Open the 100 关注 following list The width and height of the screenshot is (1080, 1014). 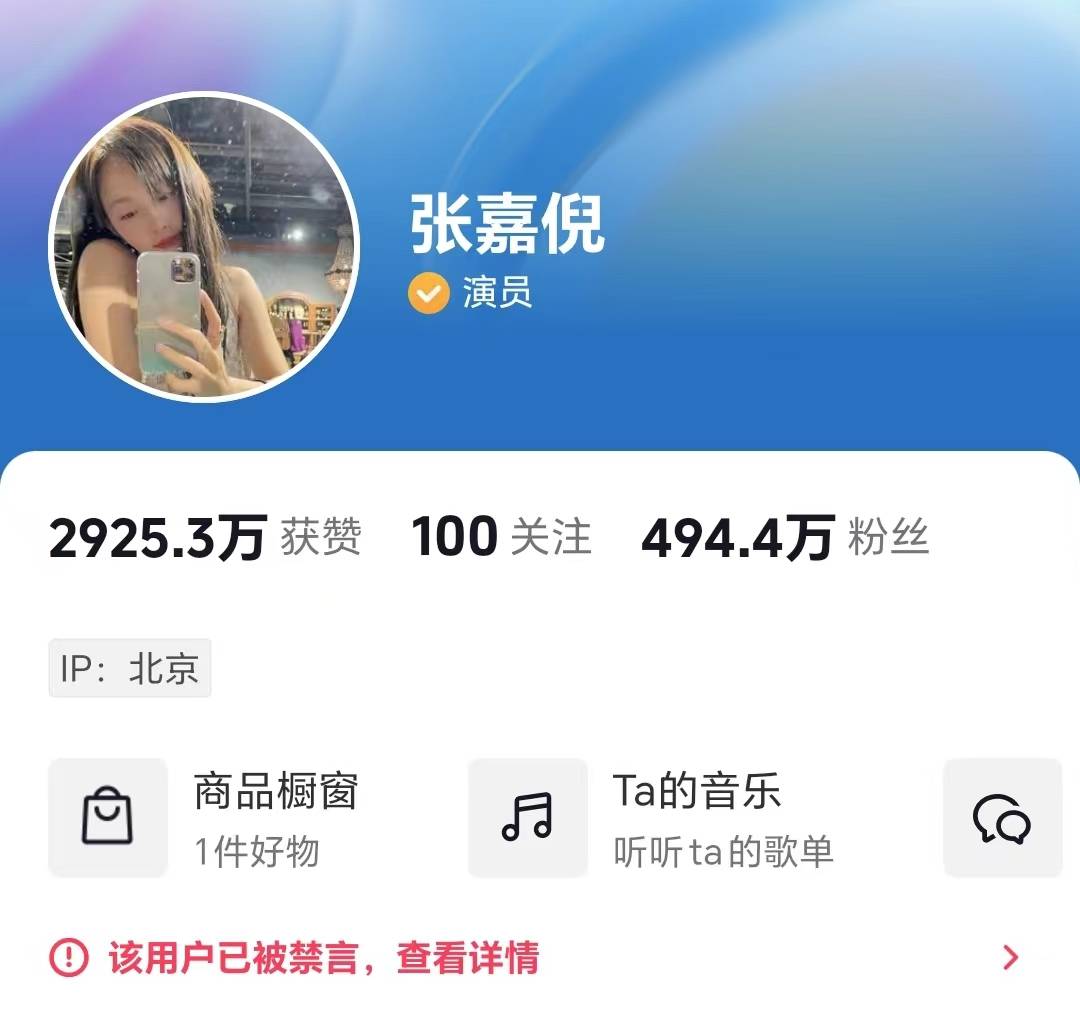(x=501, y=538)
